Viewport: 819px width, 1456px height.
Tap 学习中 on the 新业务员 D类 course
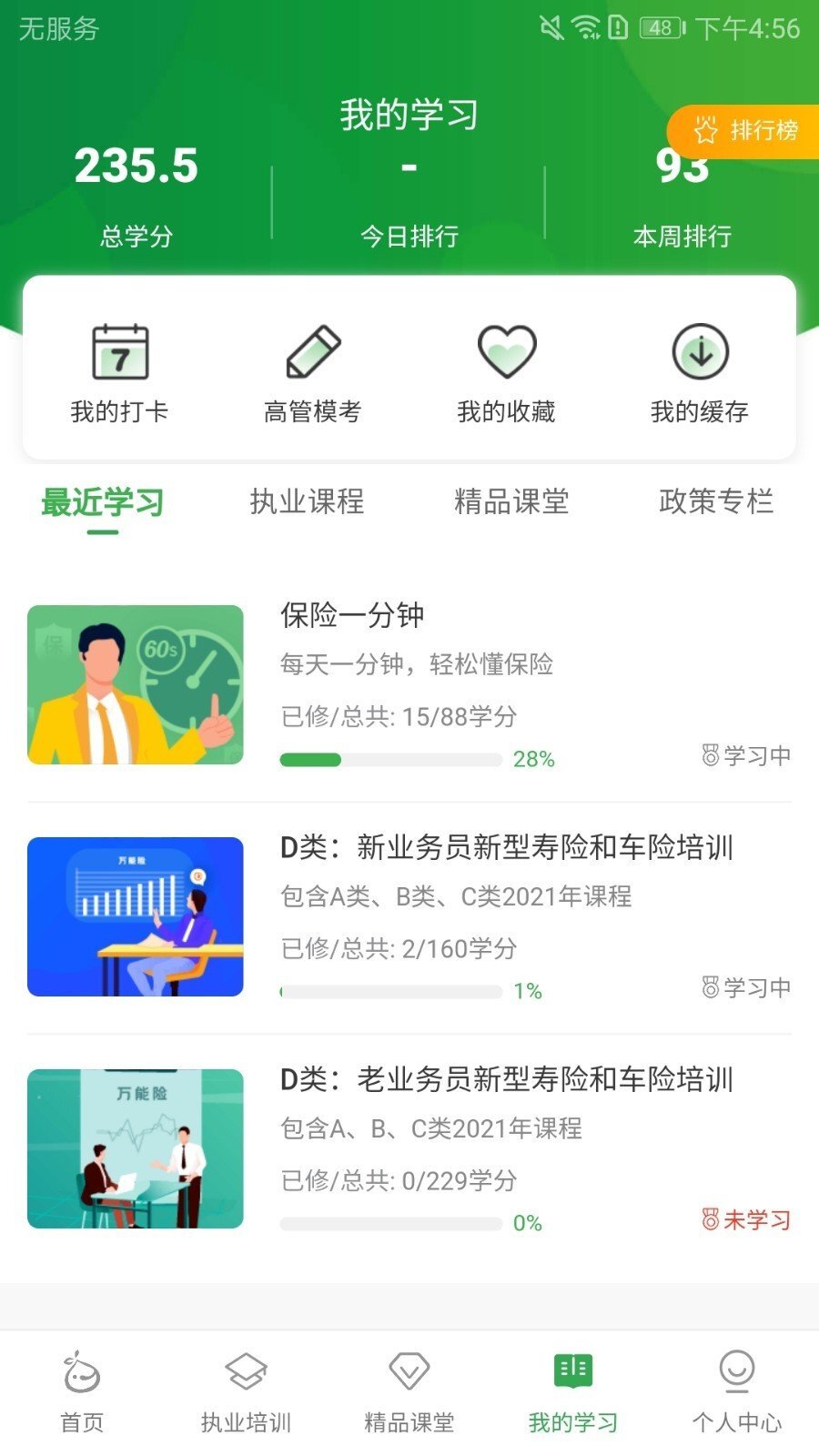748,988
